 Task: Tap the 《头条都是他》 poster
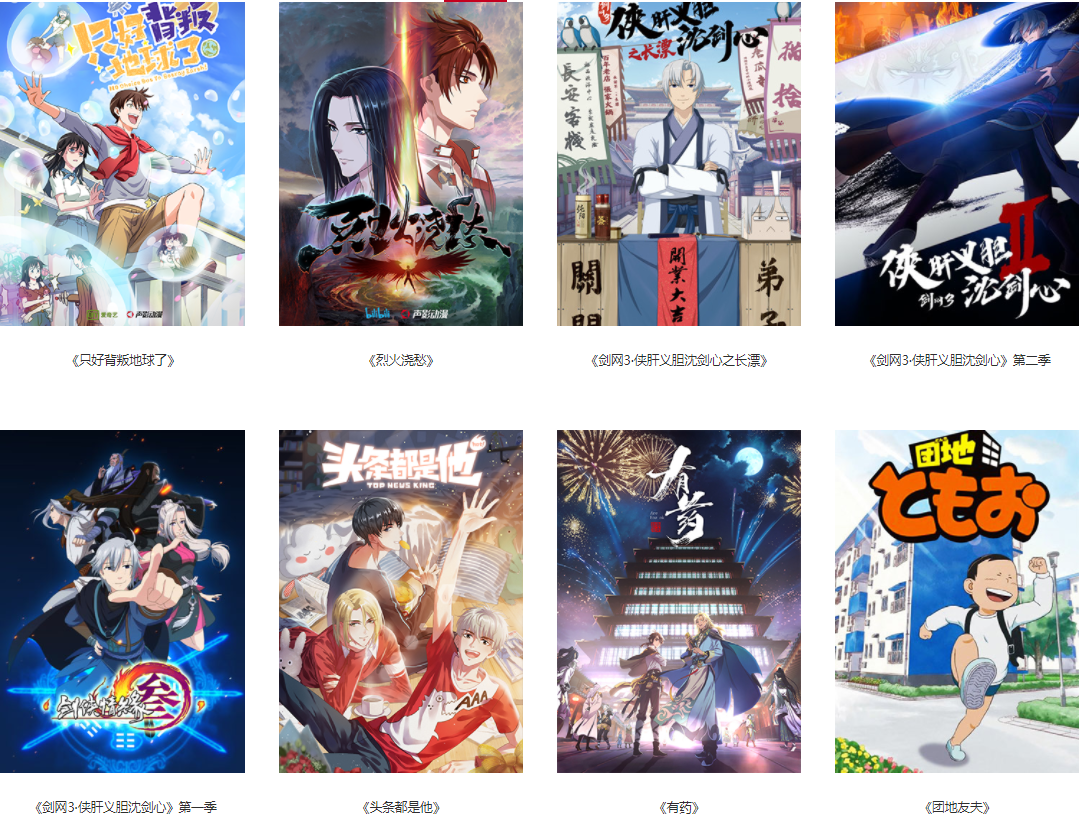pyautogui.click(x=400, y=601)
